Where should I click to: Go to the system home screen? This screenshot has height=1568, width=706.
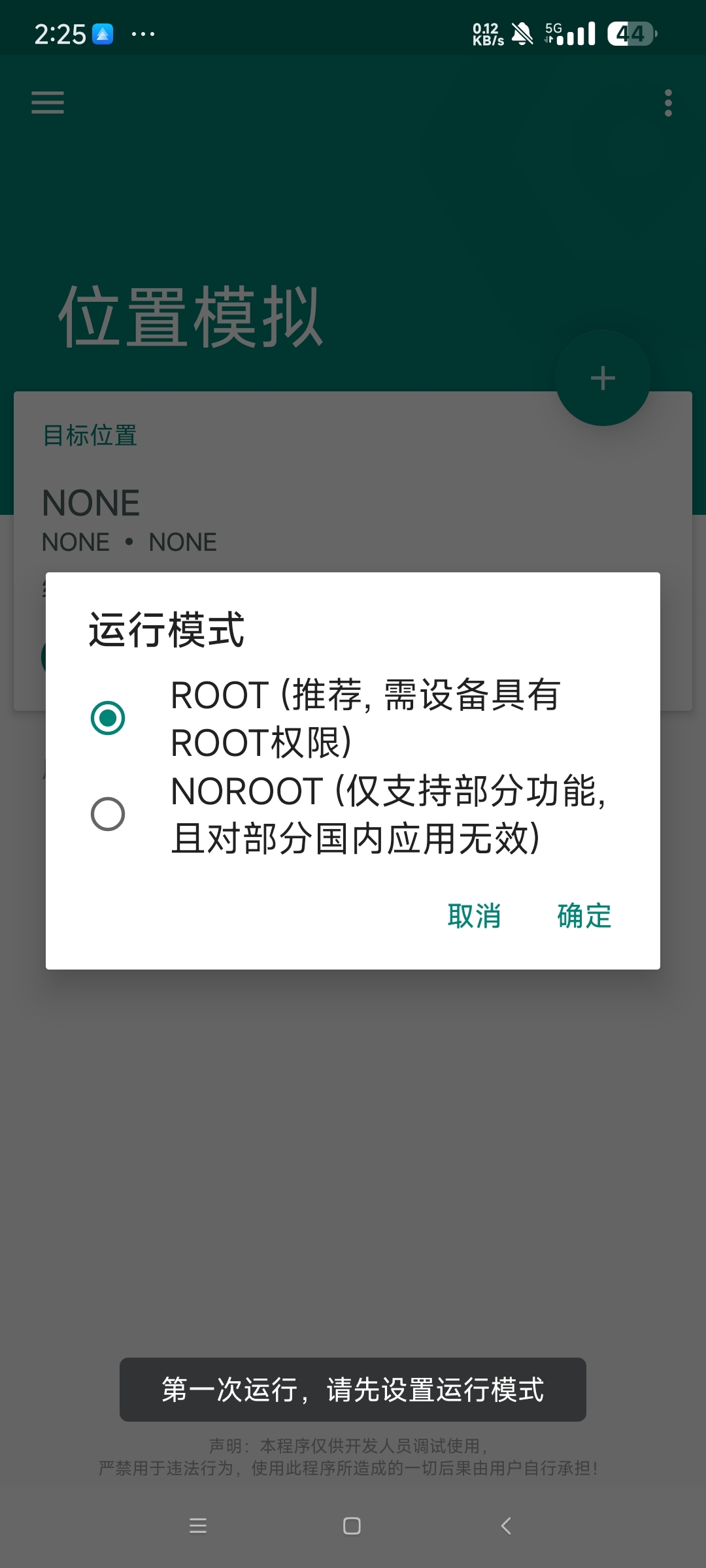click(x=352, y=1526)
